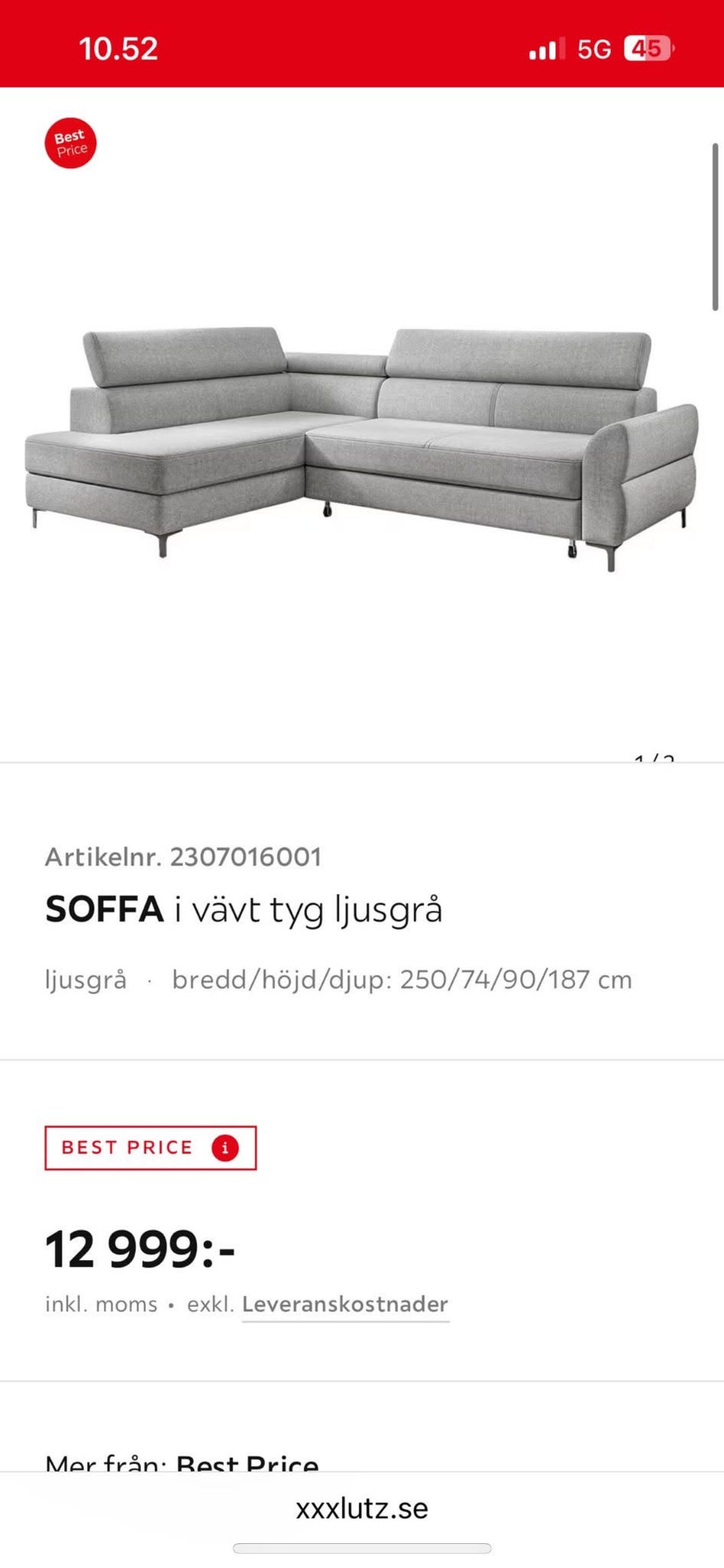Open the sofa product image
This screenshot has width=724, height=1568.
pos(362,445)
